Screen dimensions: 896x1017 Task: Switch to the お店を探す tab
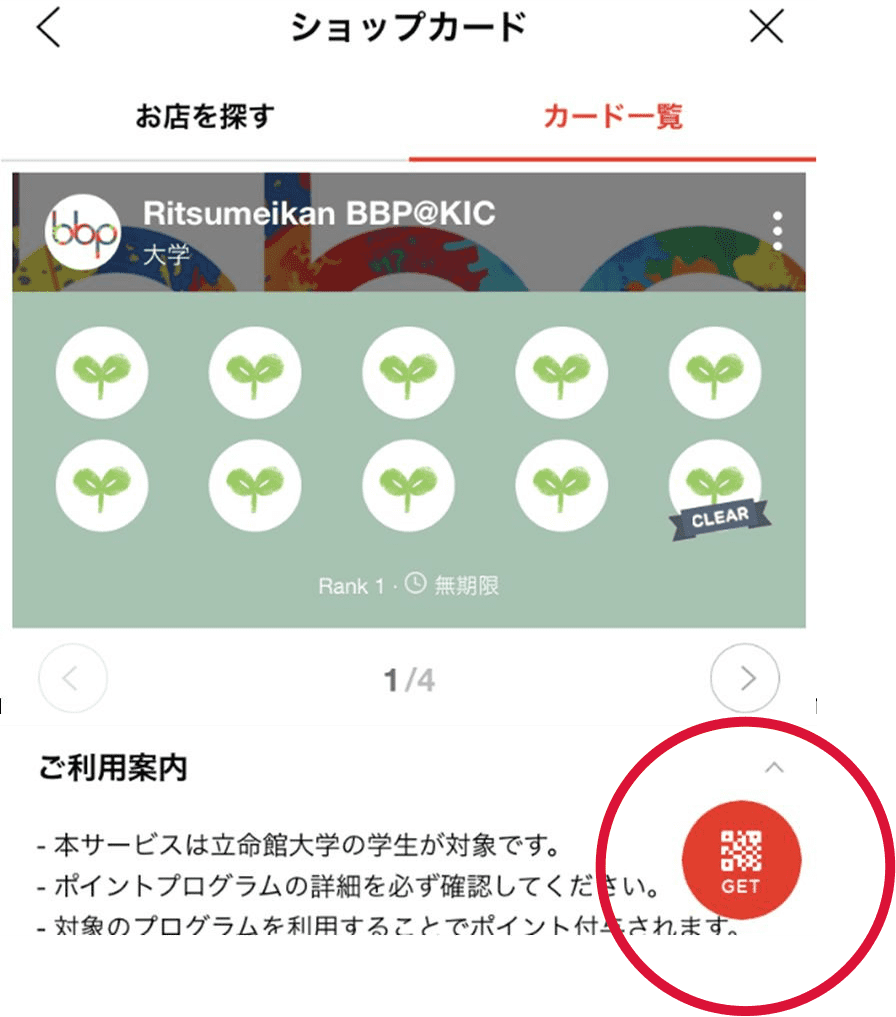click(205, 117)
